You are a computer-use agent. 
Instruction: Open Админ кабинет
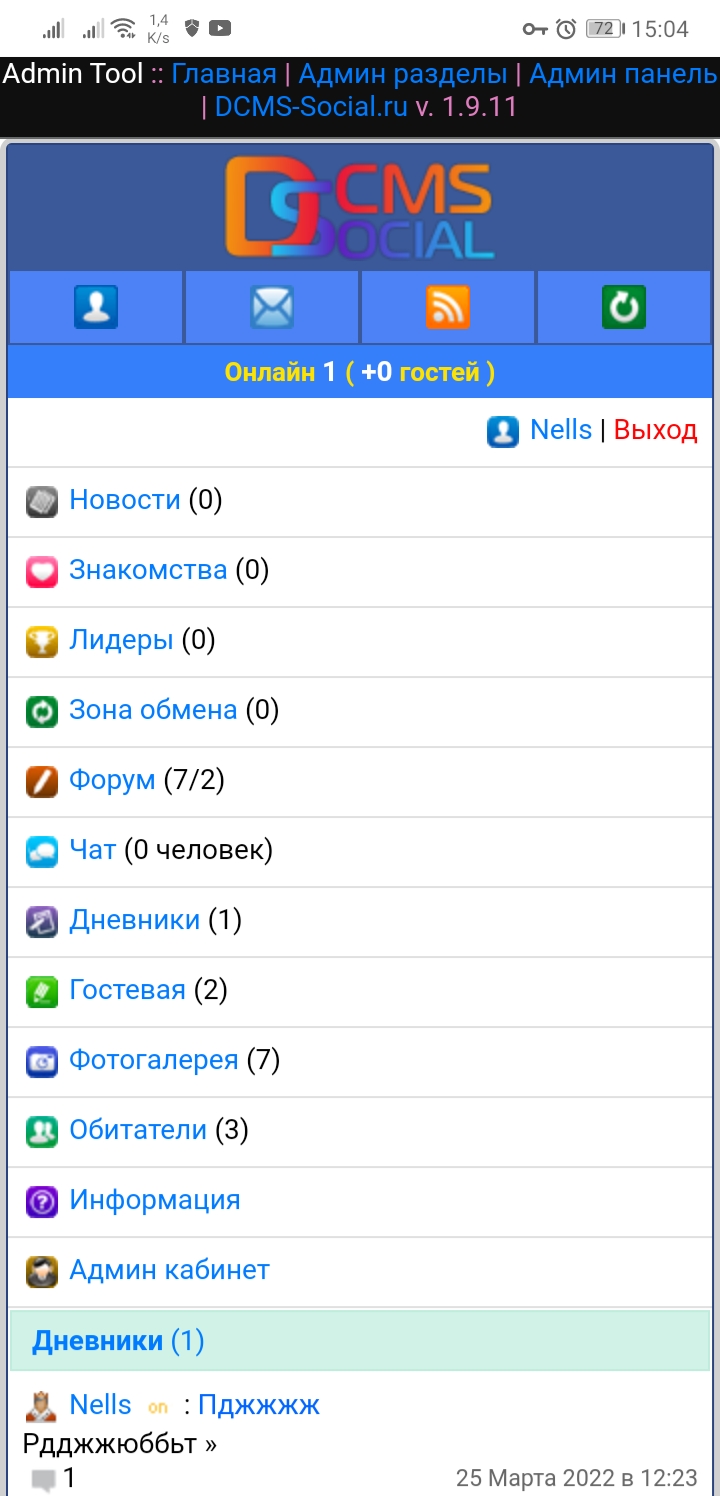(169, 1270)
